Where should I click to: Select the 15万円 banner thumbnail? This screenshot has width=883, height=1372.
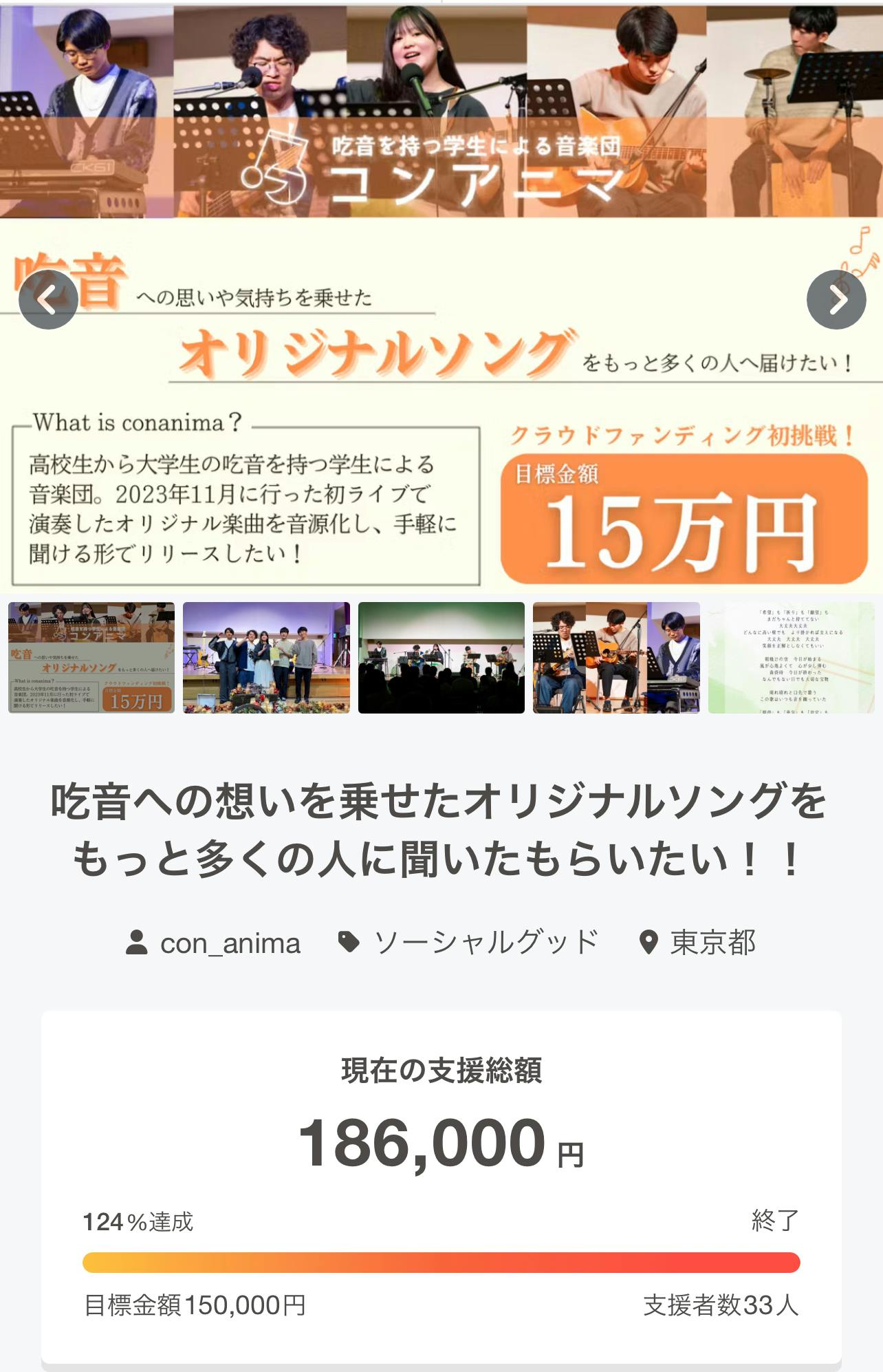pyautogui.click(x=91, y=658)
